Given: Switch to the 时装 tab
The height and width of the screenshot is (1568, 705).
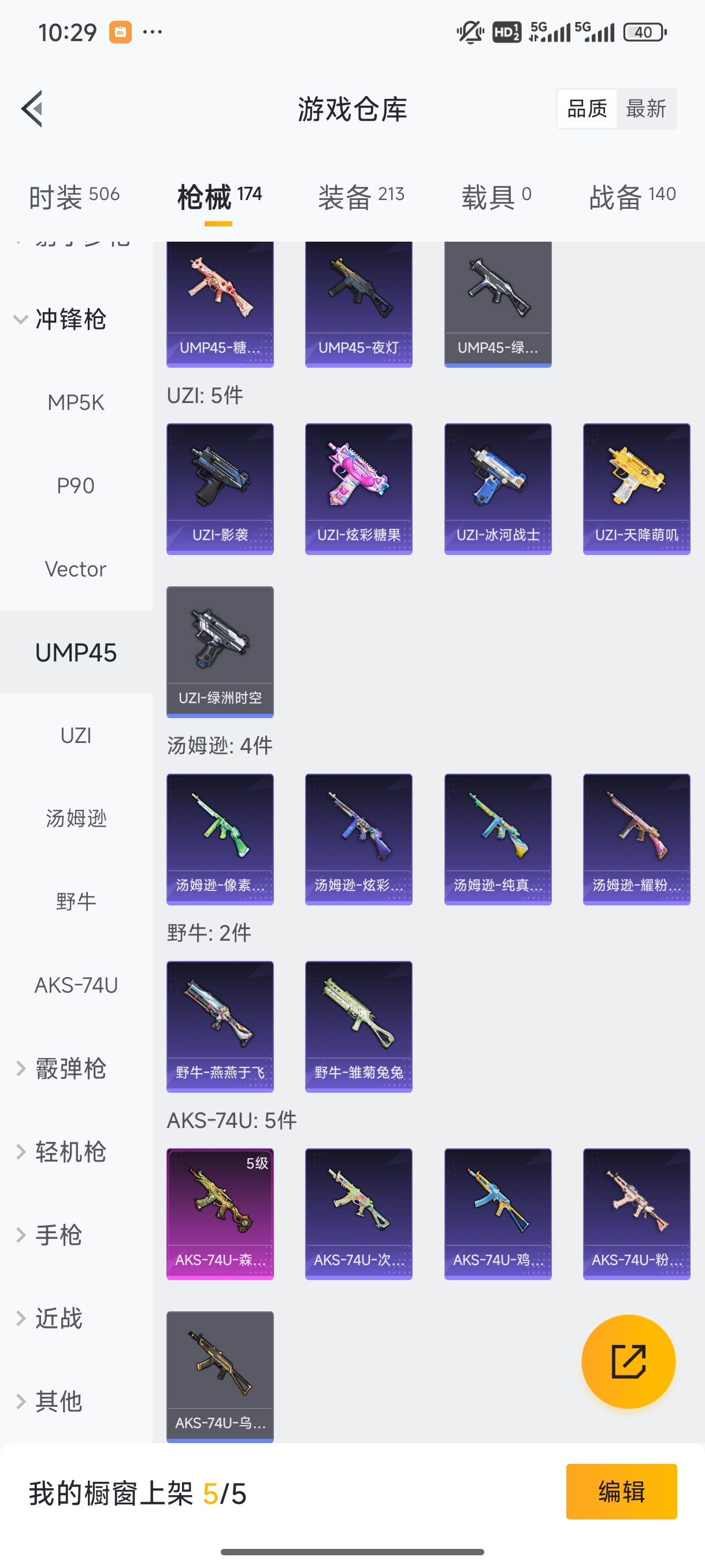Looking at the screenshot, I should pyautogui.click(x=73, y=197).
